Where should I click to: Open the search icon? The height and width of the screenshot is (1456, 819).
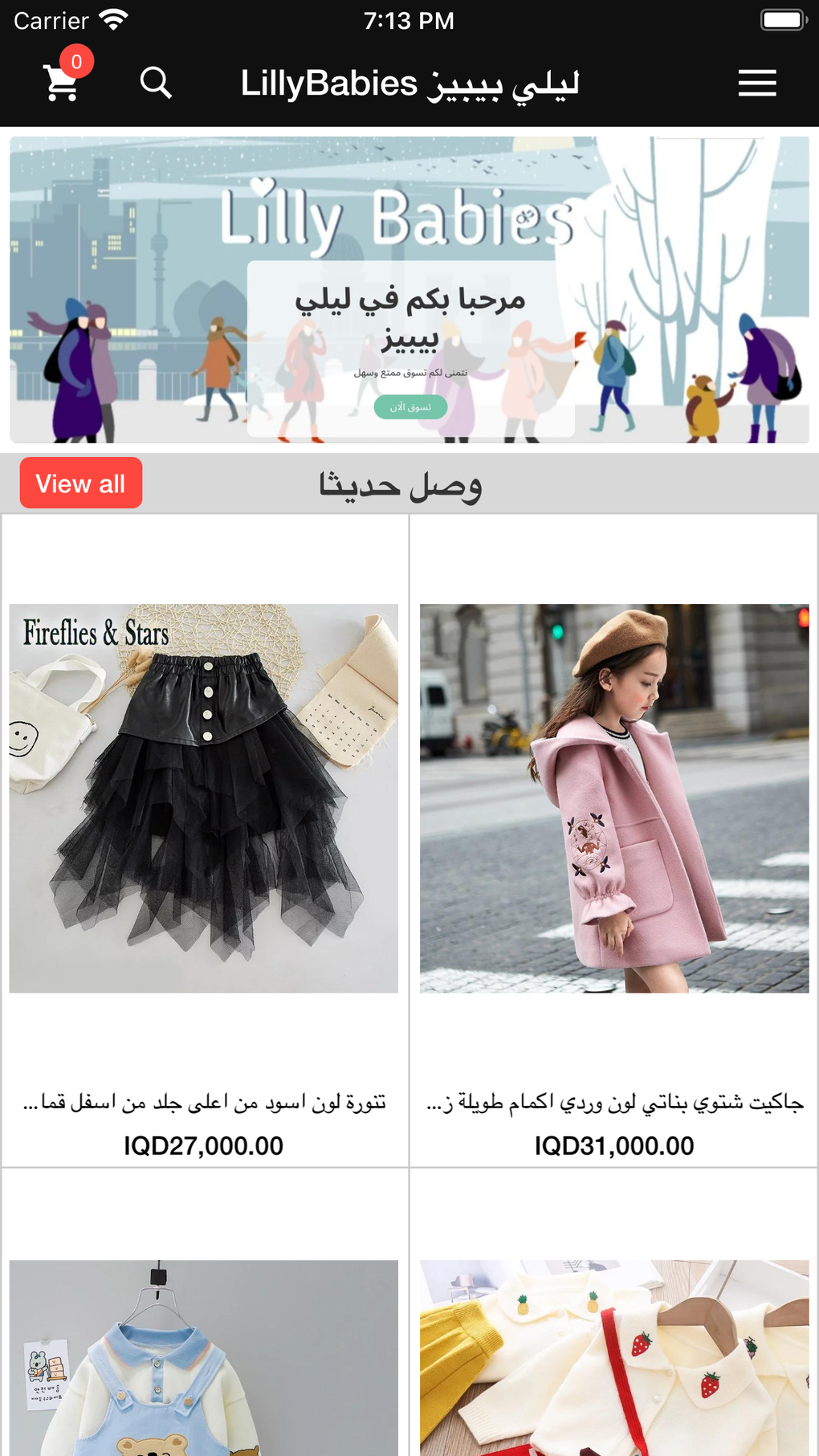tap(156, 82)
